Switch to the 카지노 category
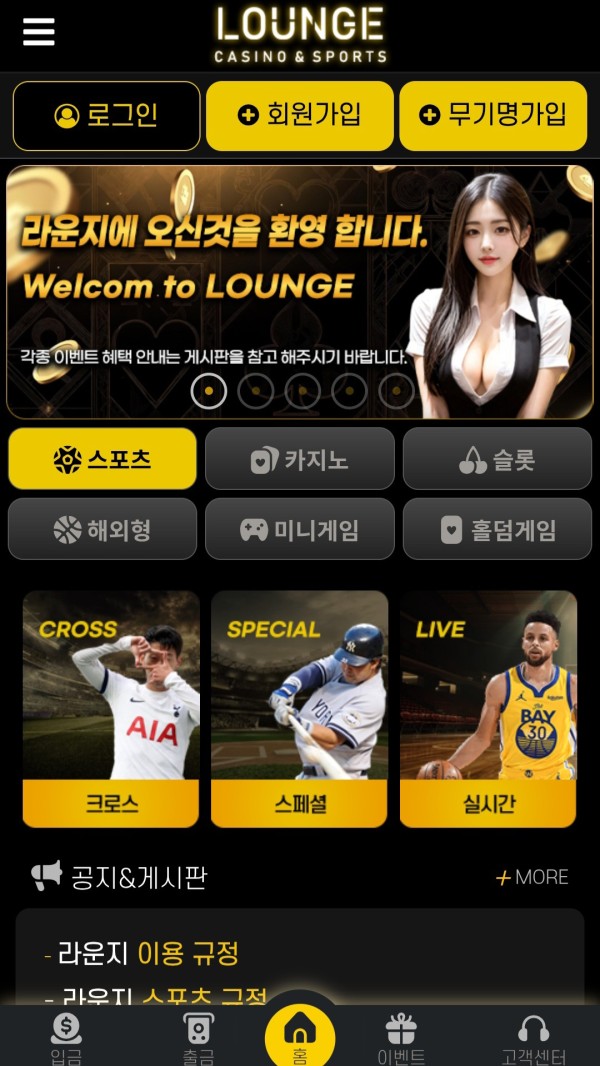Image resolution: width=600 pixels, height=1066 pixels. 300,459
